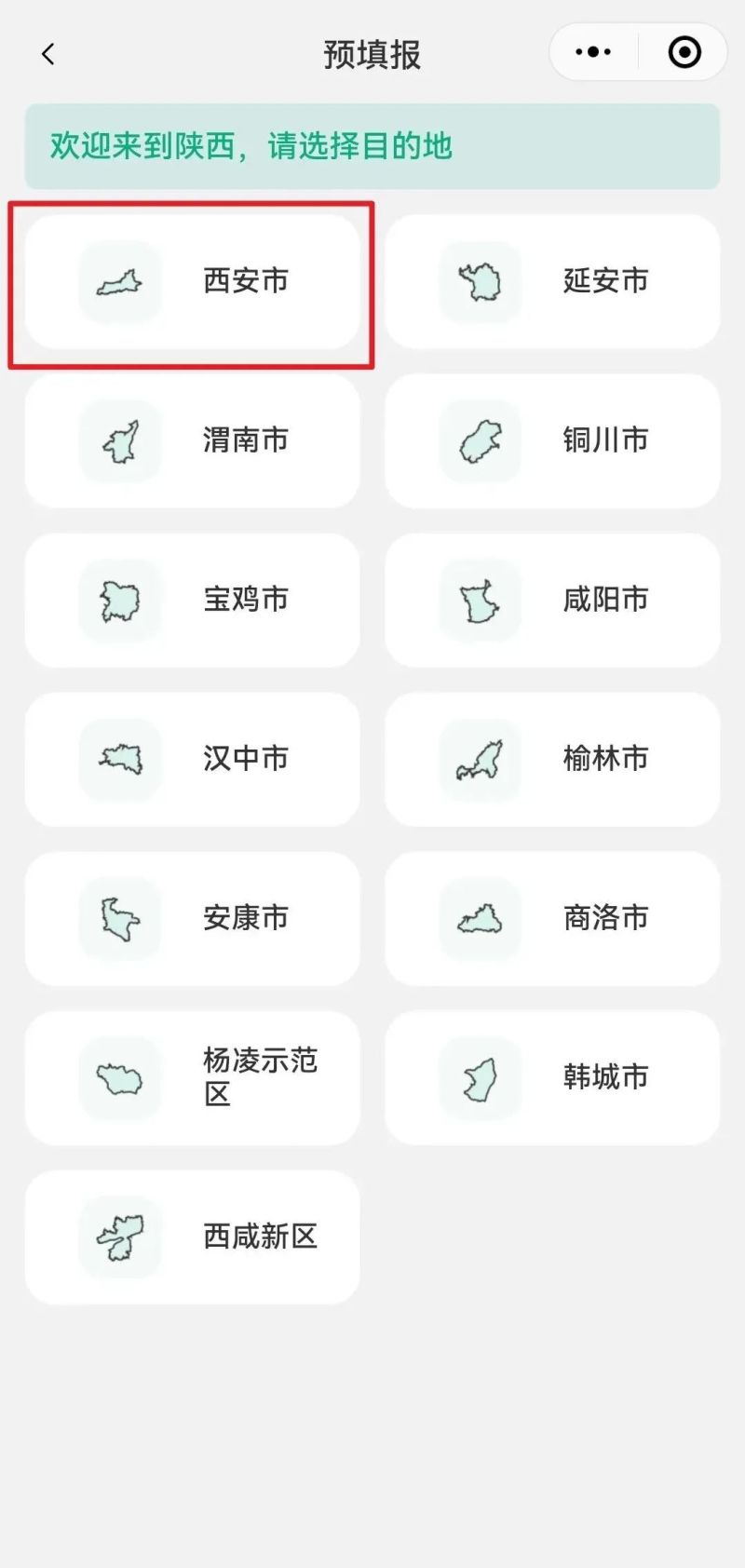Choose the 商洛市 card

click(552, 918)
